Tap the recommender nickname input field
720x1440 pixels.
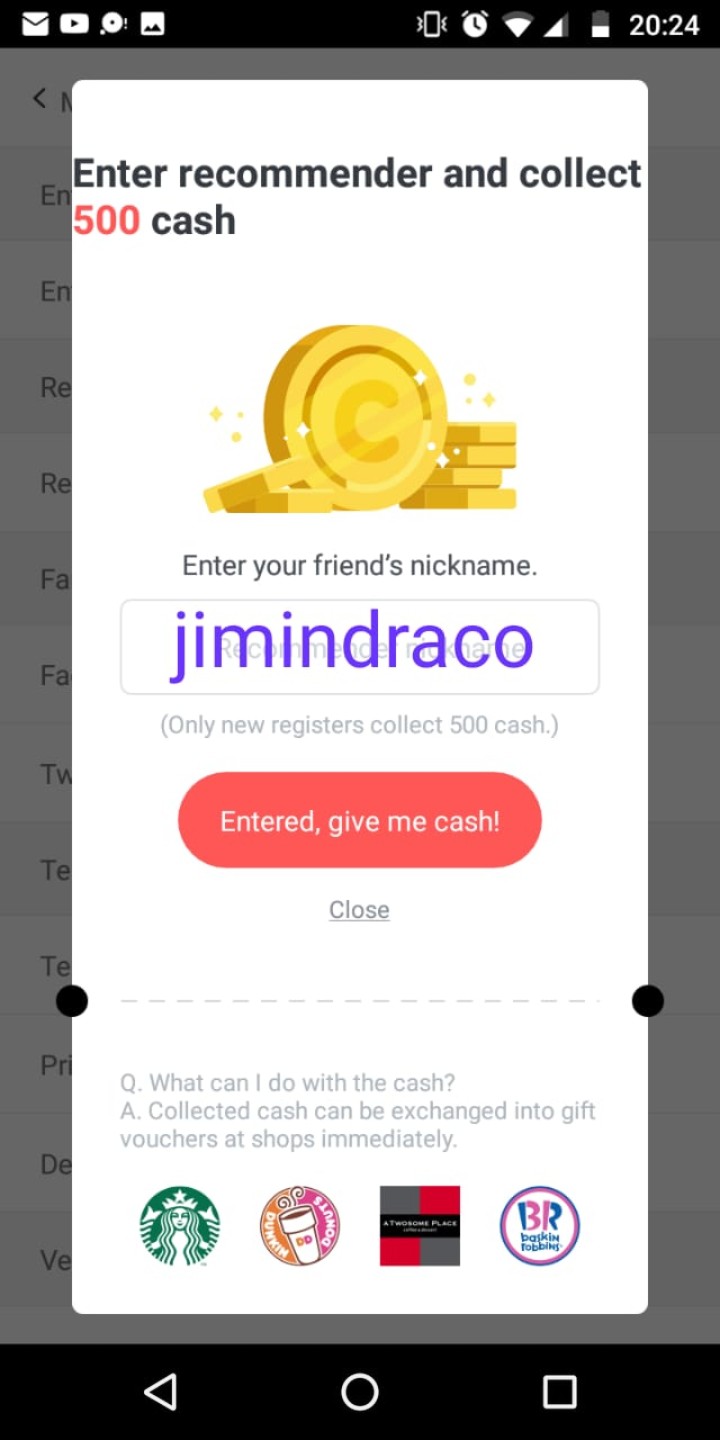click(x=359, y=647)
